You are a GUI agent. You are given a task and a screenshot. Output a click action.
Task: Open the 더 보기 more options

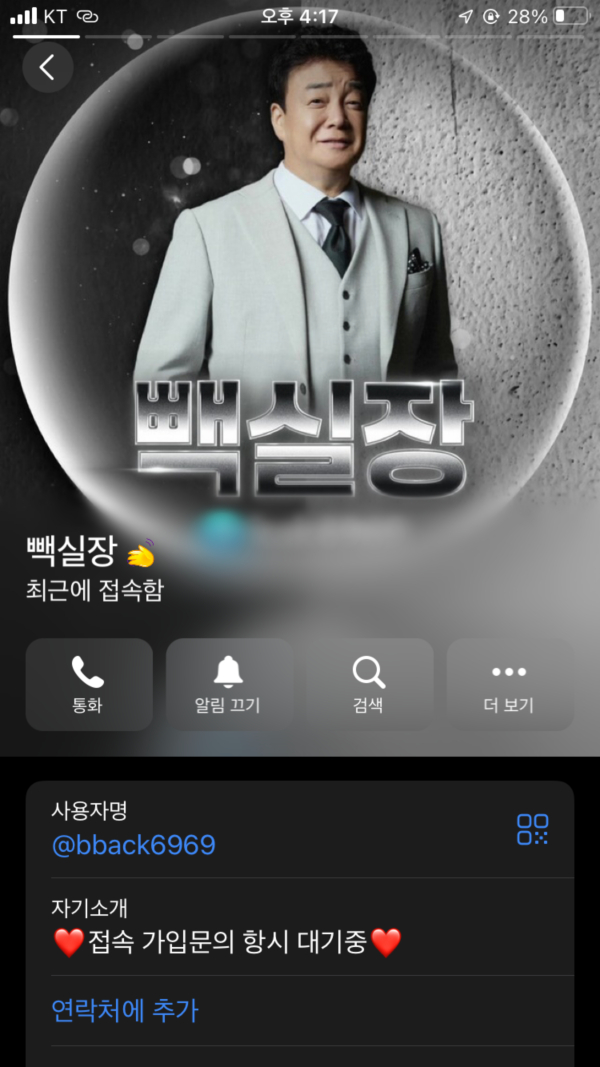click(x=509, y=685)
